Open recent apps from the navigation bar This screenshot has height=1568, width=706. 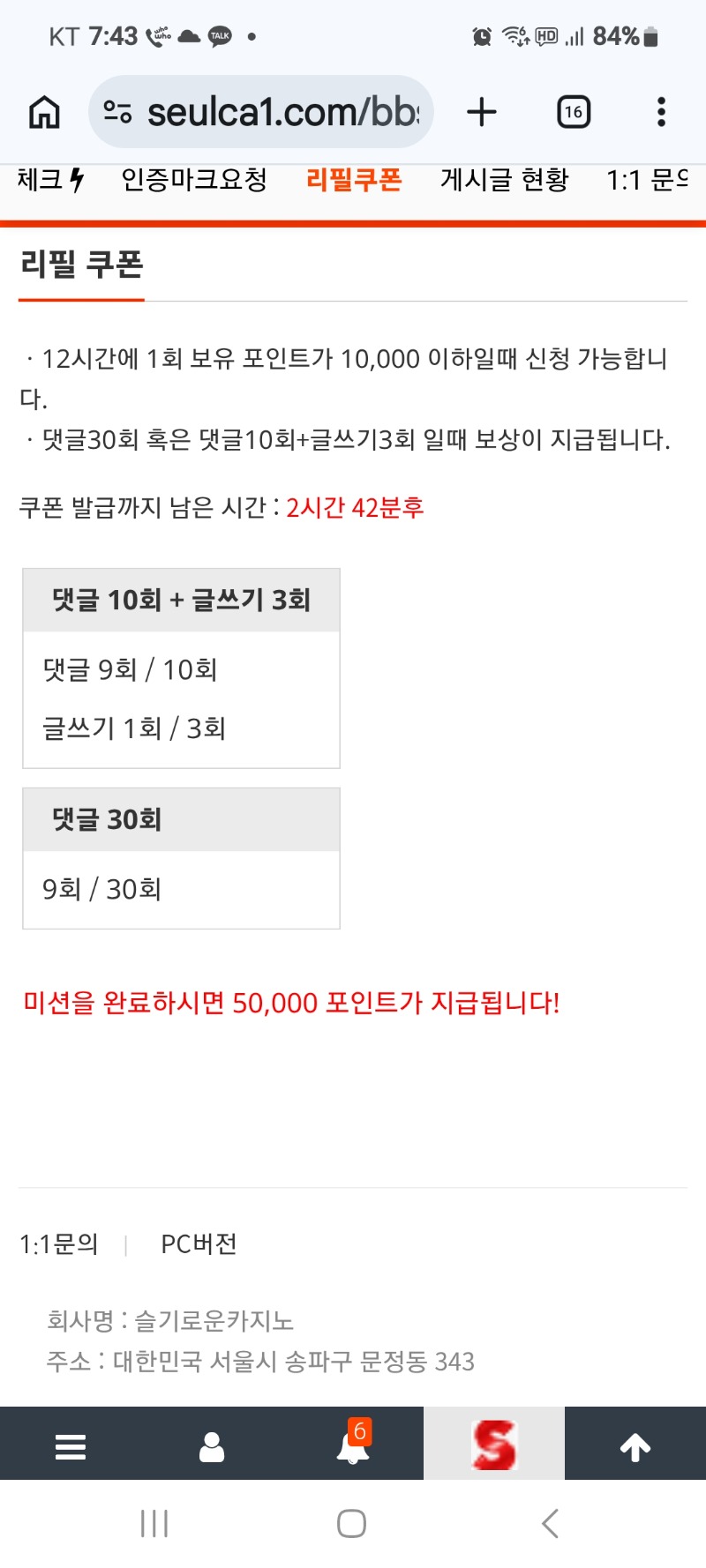click(154, 1523)
